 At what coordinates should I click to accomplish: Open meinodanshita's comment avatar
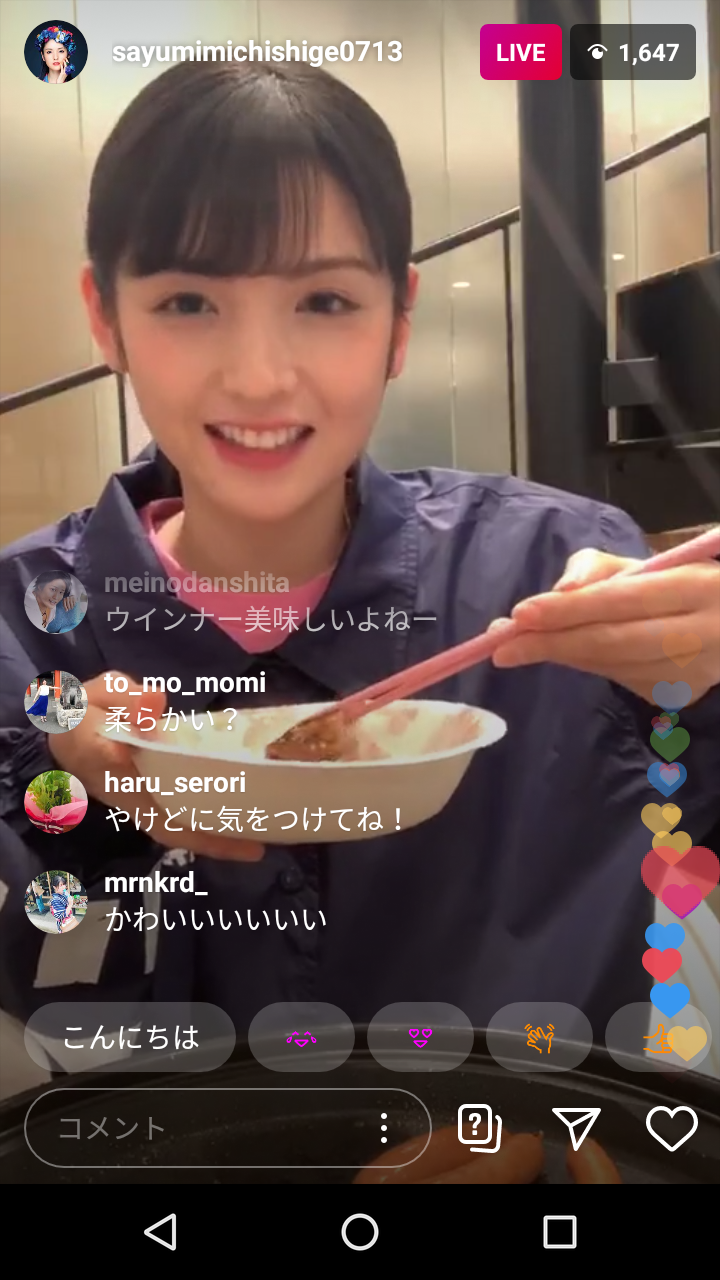(x=56, y=602)
